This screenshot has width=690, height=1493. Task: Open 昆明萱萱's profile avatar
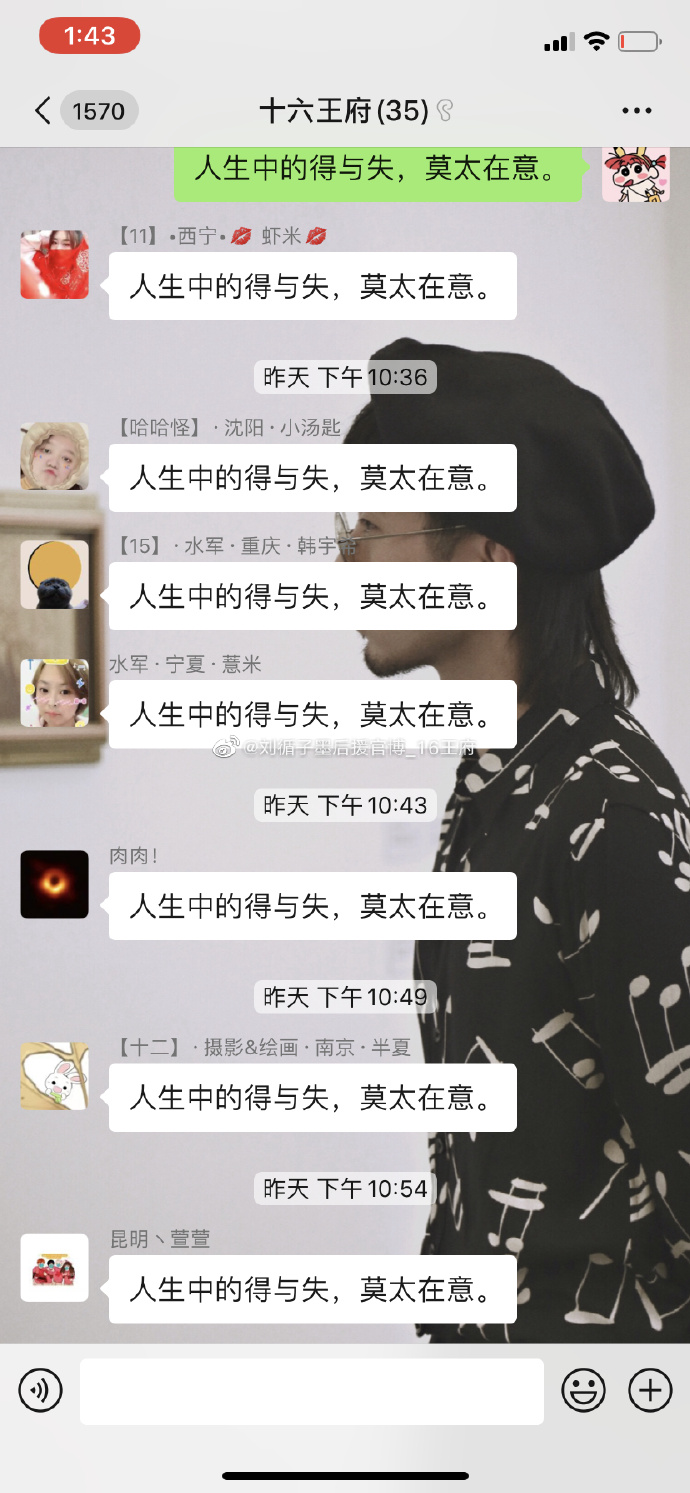click(x=55, y=1267)
